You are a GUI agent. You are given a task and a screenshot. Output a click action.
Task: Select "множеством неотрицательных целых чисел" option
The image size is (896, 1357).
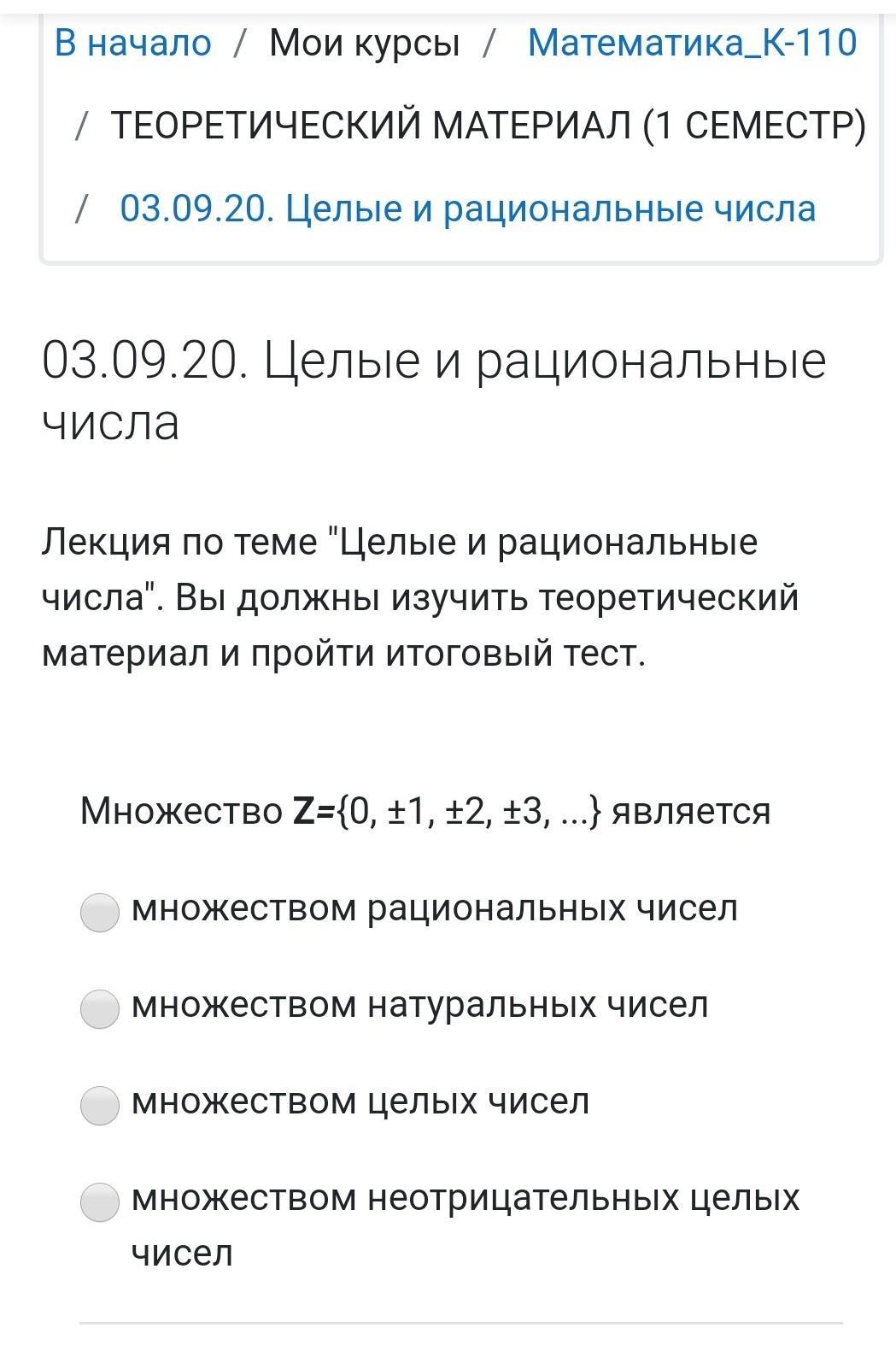pyautogui.click(x=100, y=1201)
